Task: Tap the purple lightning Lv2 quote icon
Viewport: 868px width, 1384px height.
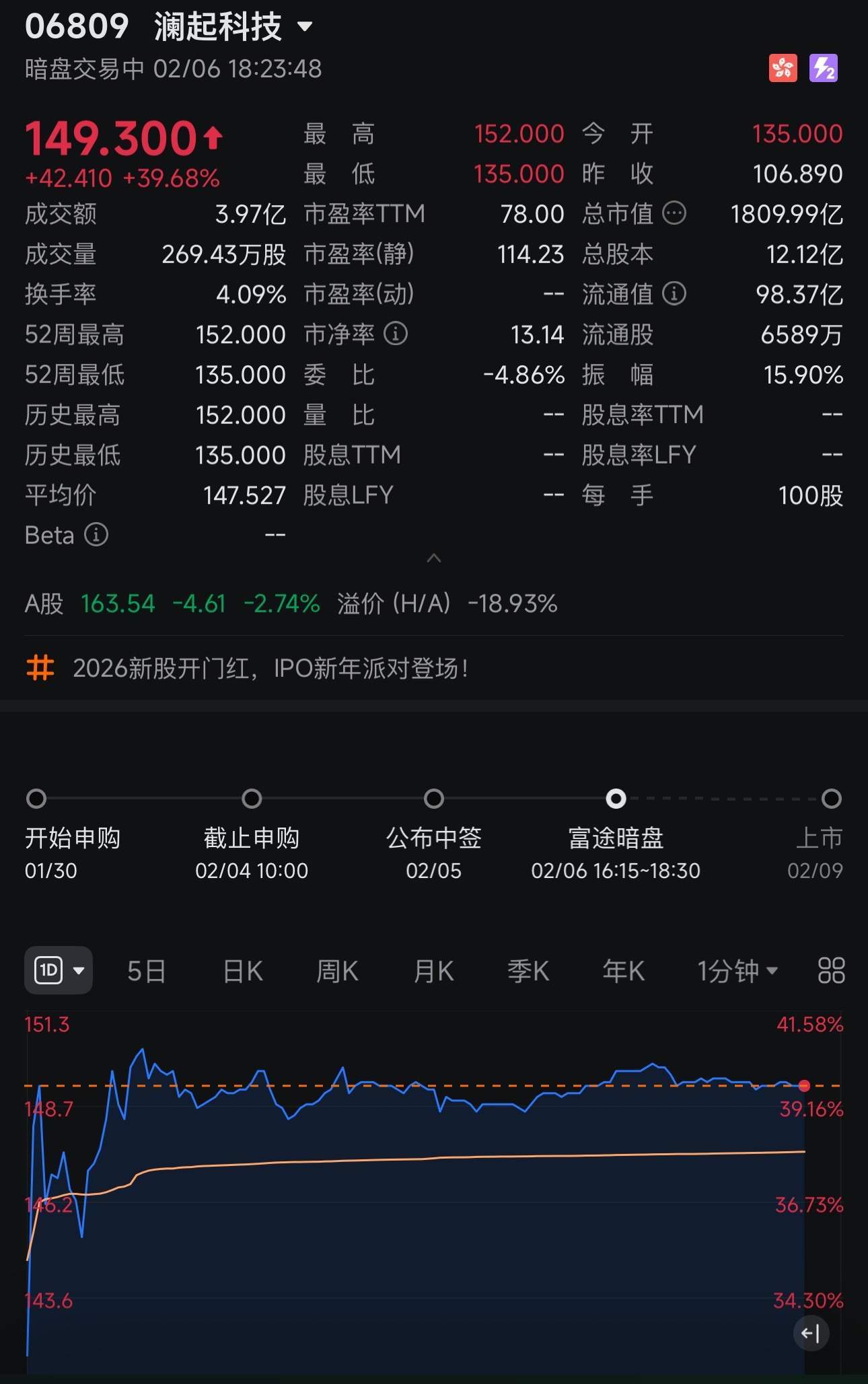Action: coord(823,68)
